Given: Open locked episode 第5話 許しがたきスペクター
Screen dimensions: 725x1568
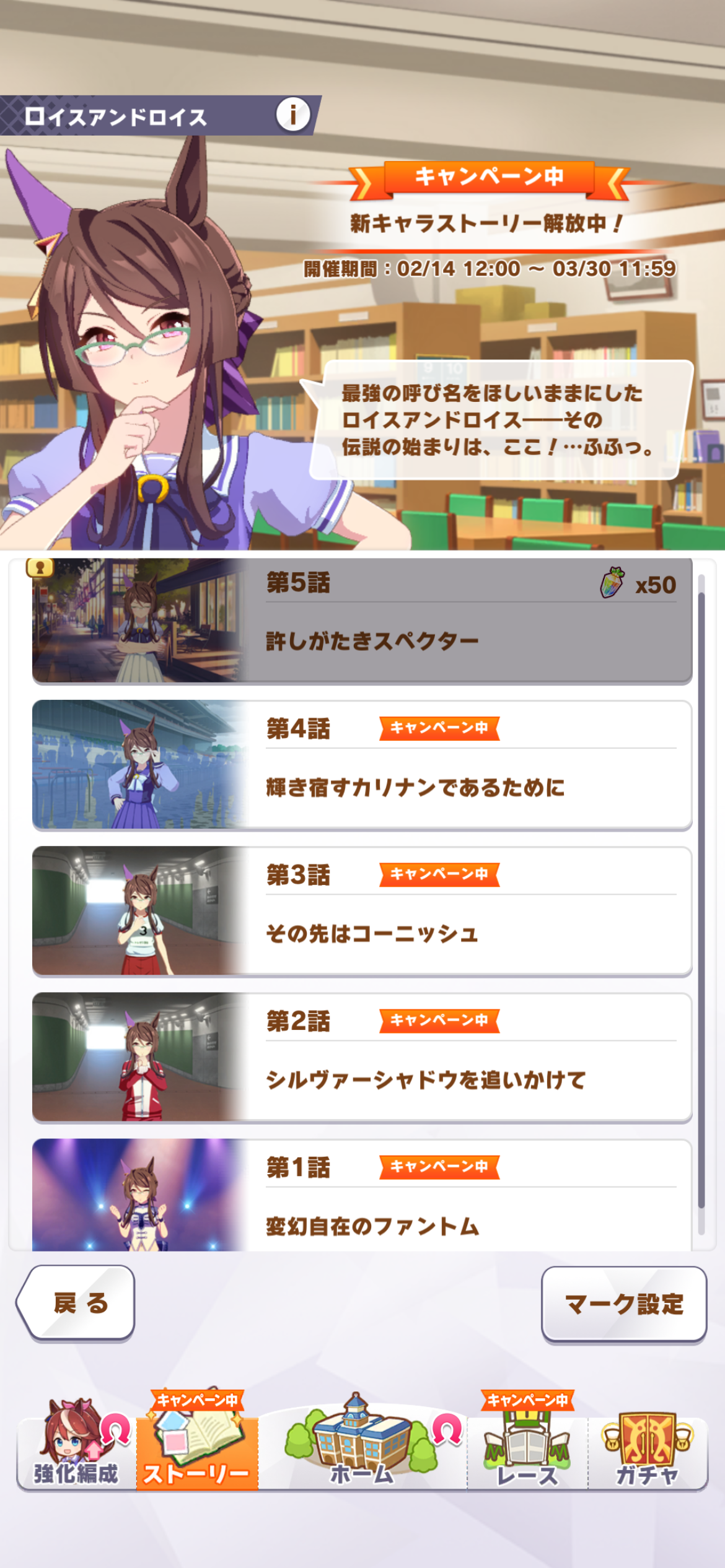Looking at the screenshot, I should 362,621.
